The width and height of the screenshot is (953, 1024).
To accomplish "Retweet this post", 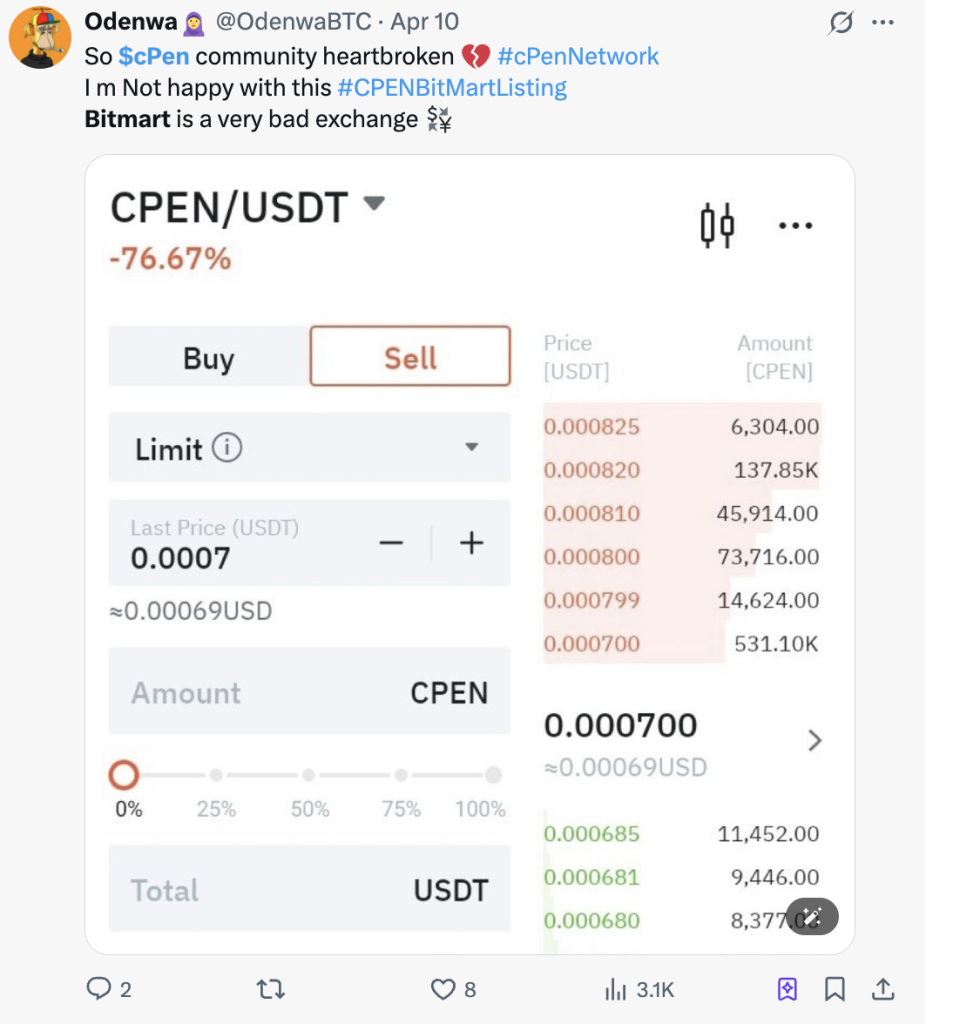I will tap(270, 989).
